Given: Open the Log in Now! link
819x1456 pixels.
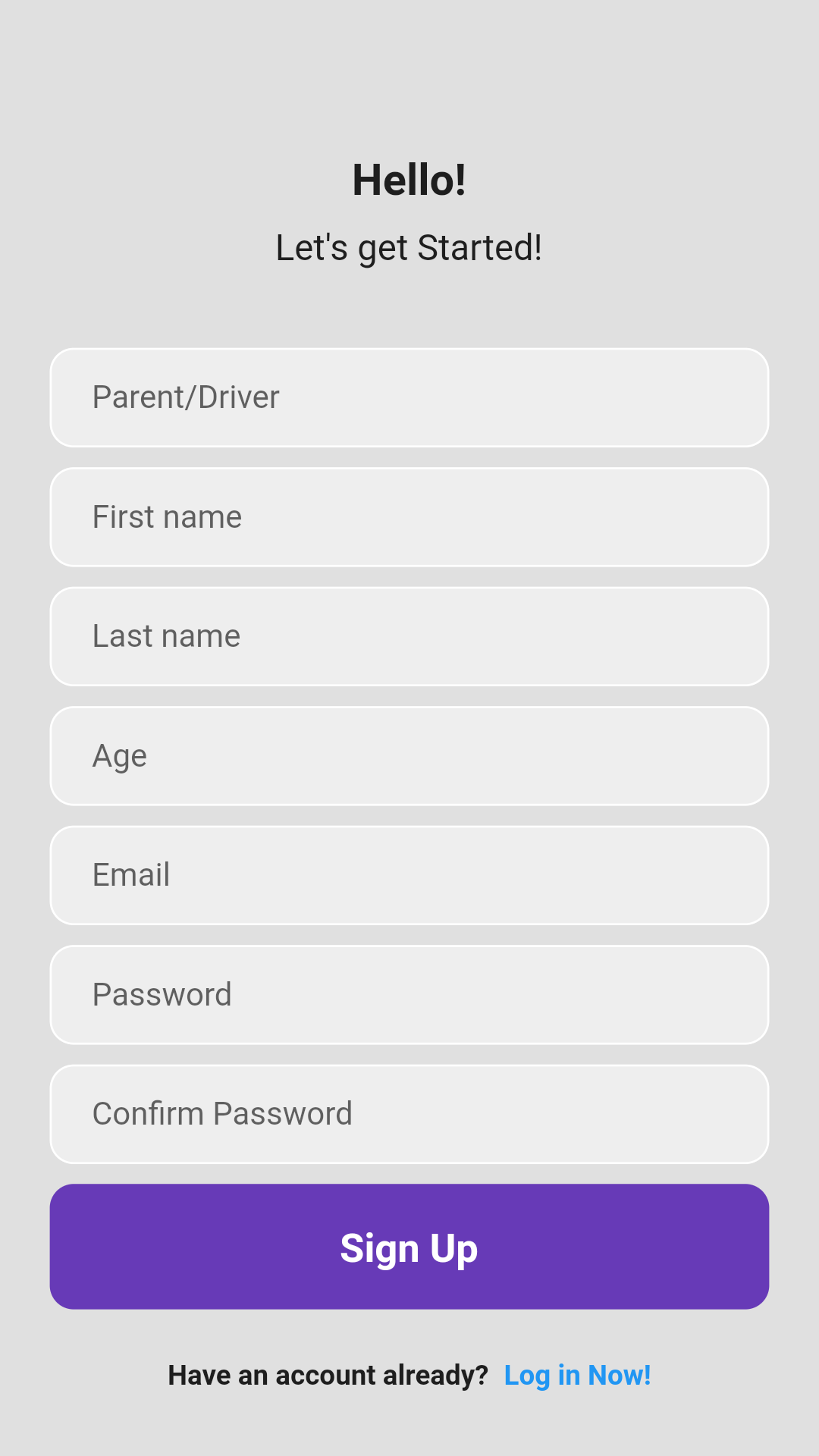Looking at the screenshot, I should [x=577, y=1375].
